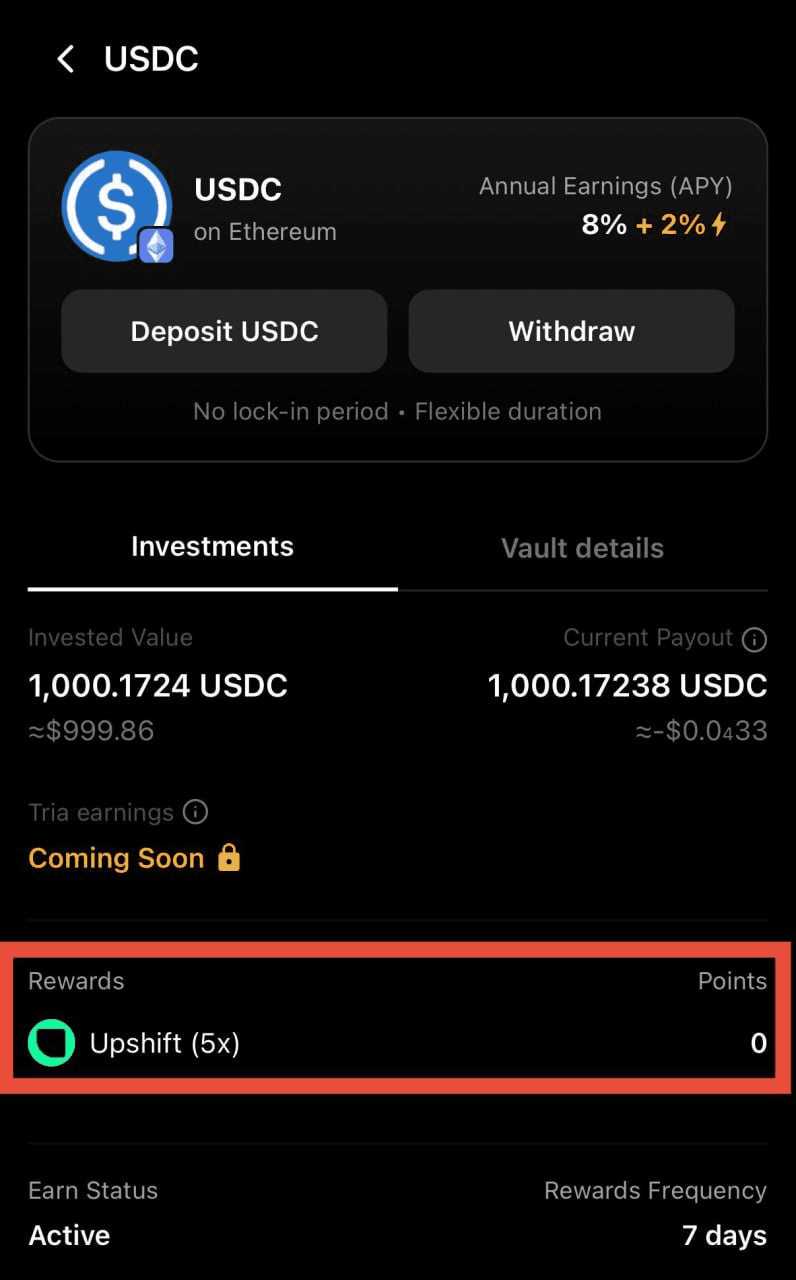Select the Investments tab
This screenshot has width=796, height=1280.
click(212, 547)
